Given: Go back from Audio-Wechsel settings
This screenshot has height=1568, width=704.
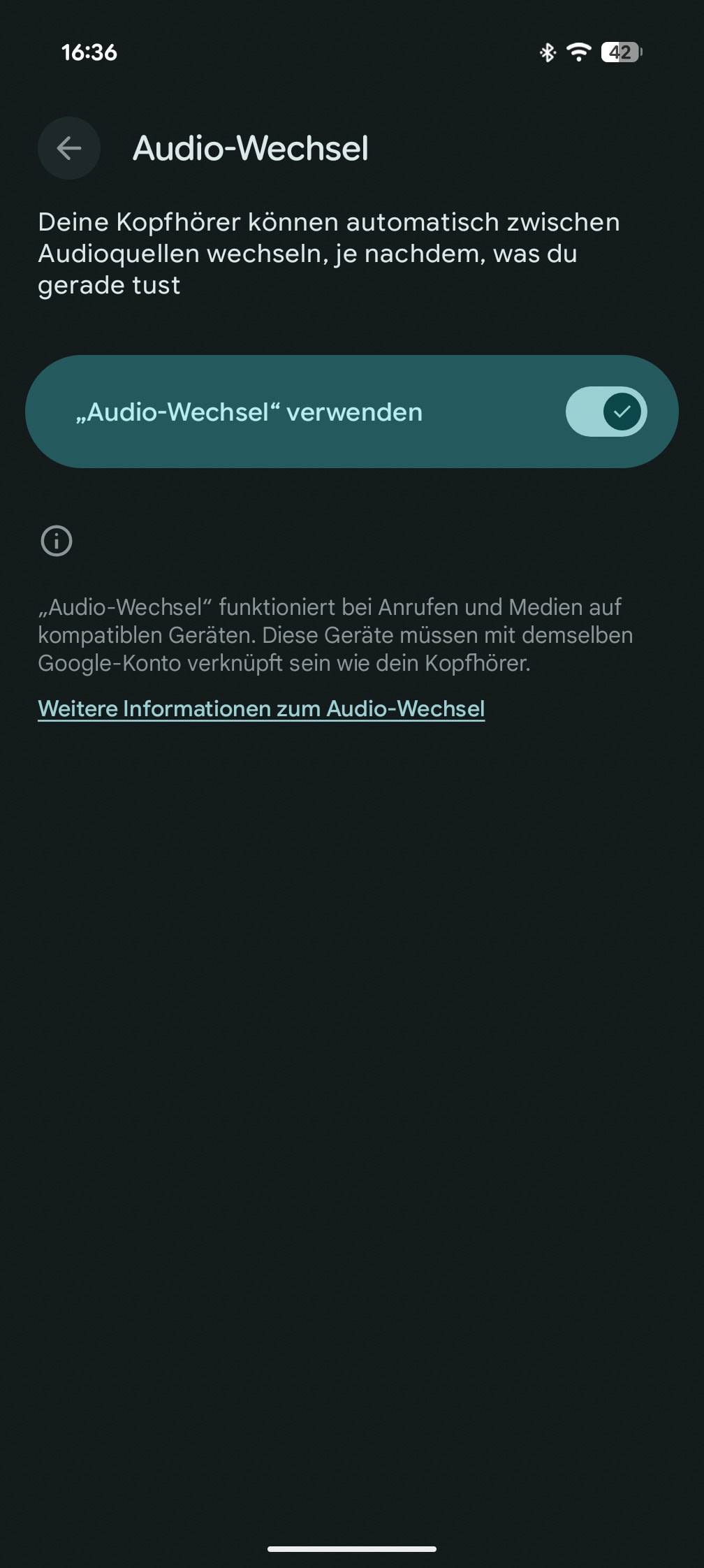Looking at the screenshot, I should coord(69,148).
